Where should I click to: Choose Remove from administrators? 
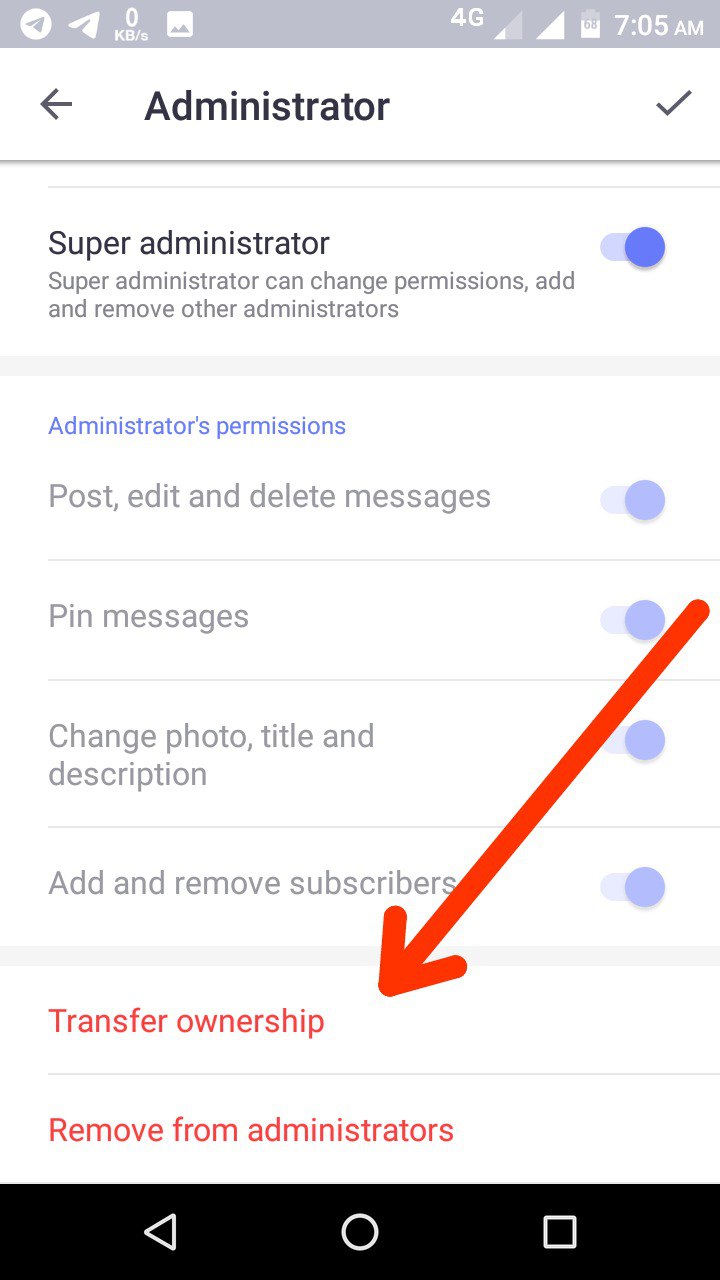(251, 1130)
